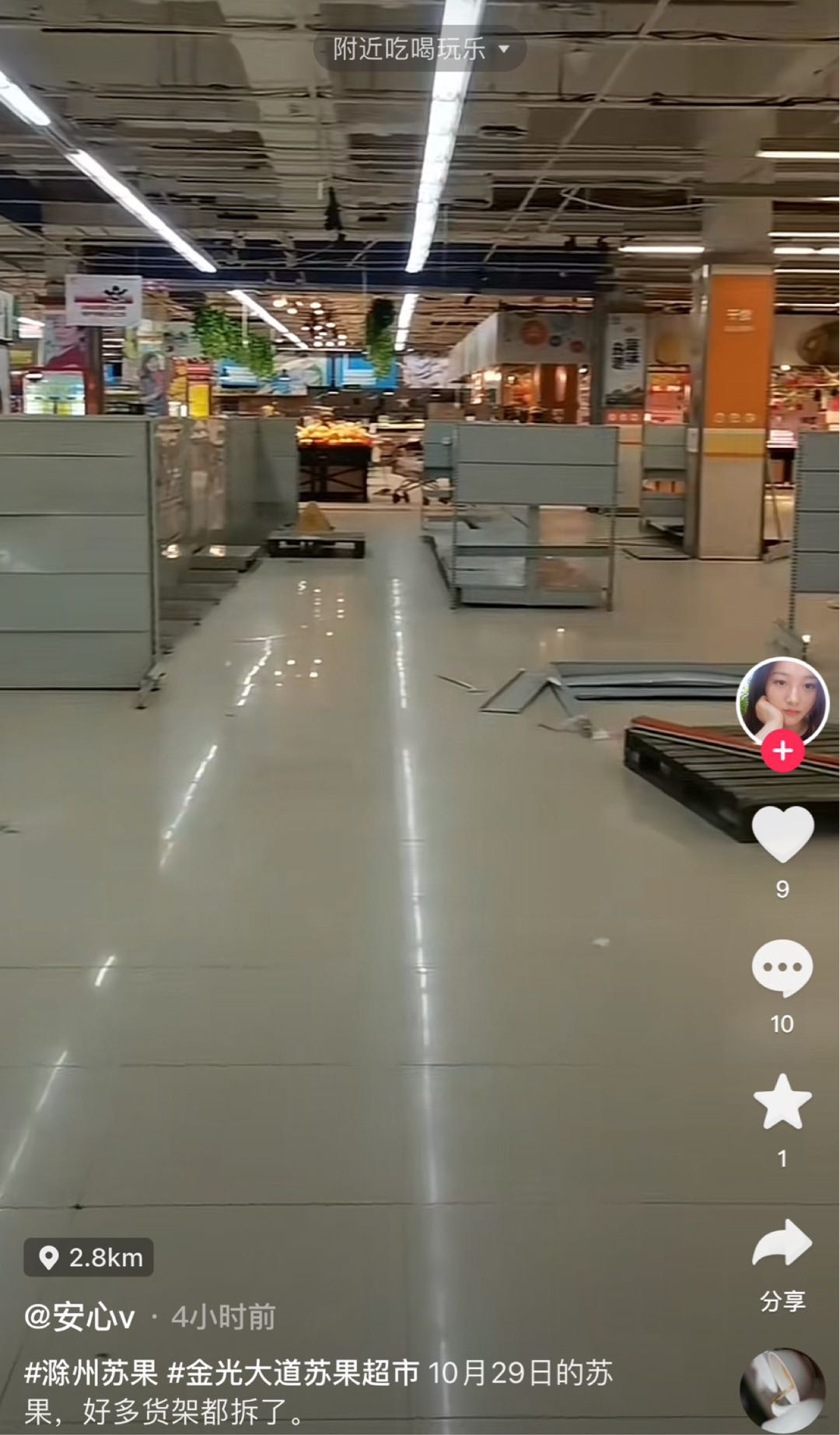Open the spinning music disc
This screenshot has width=840, height=1435.
pos(782,1391)
